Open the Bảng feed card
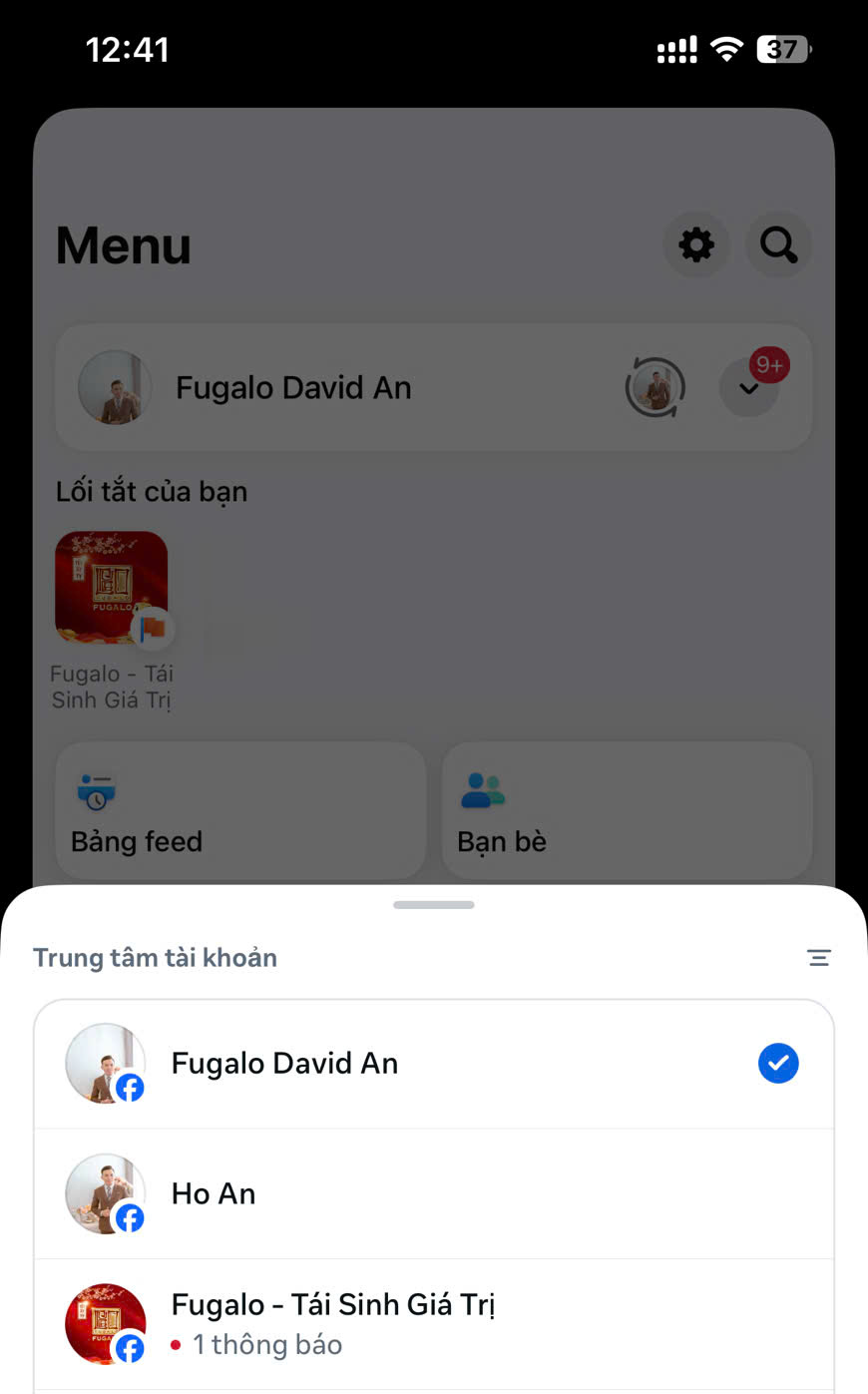 [x=239, y=810]
